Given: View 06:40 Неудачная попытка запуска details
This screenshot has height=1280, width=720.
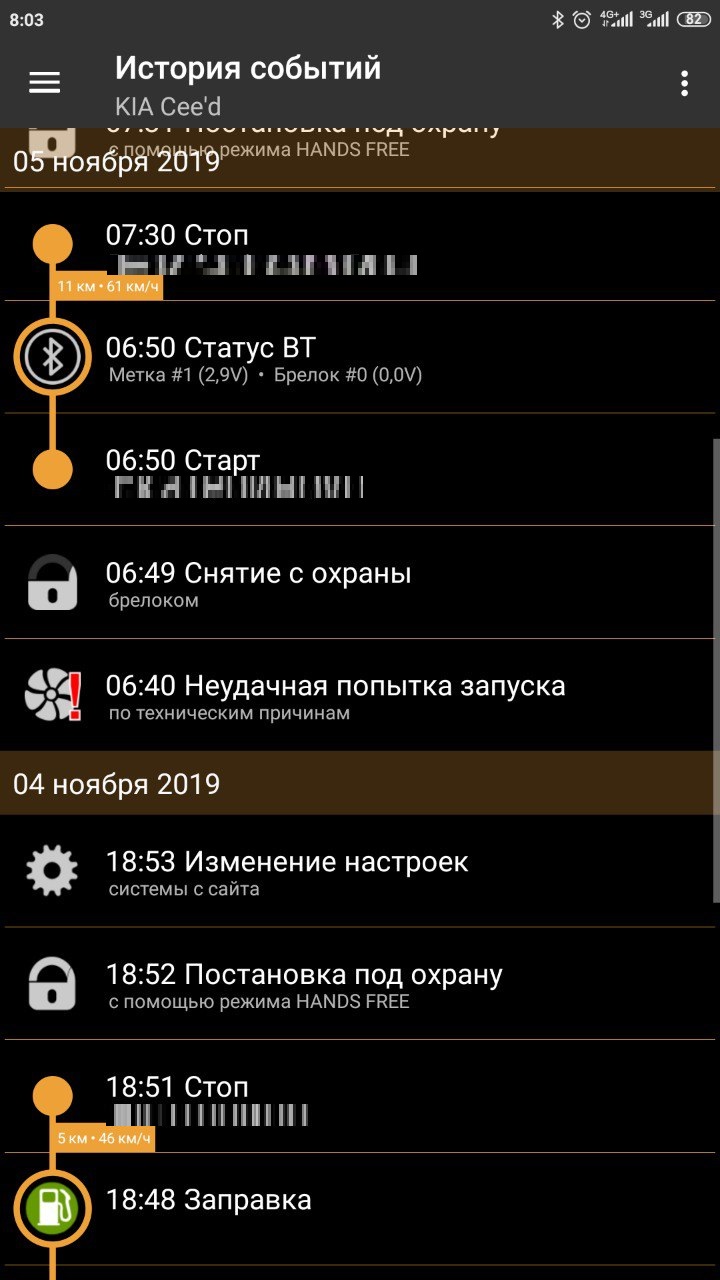Looking at the screenshot, I should [x=360, y=696].
